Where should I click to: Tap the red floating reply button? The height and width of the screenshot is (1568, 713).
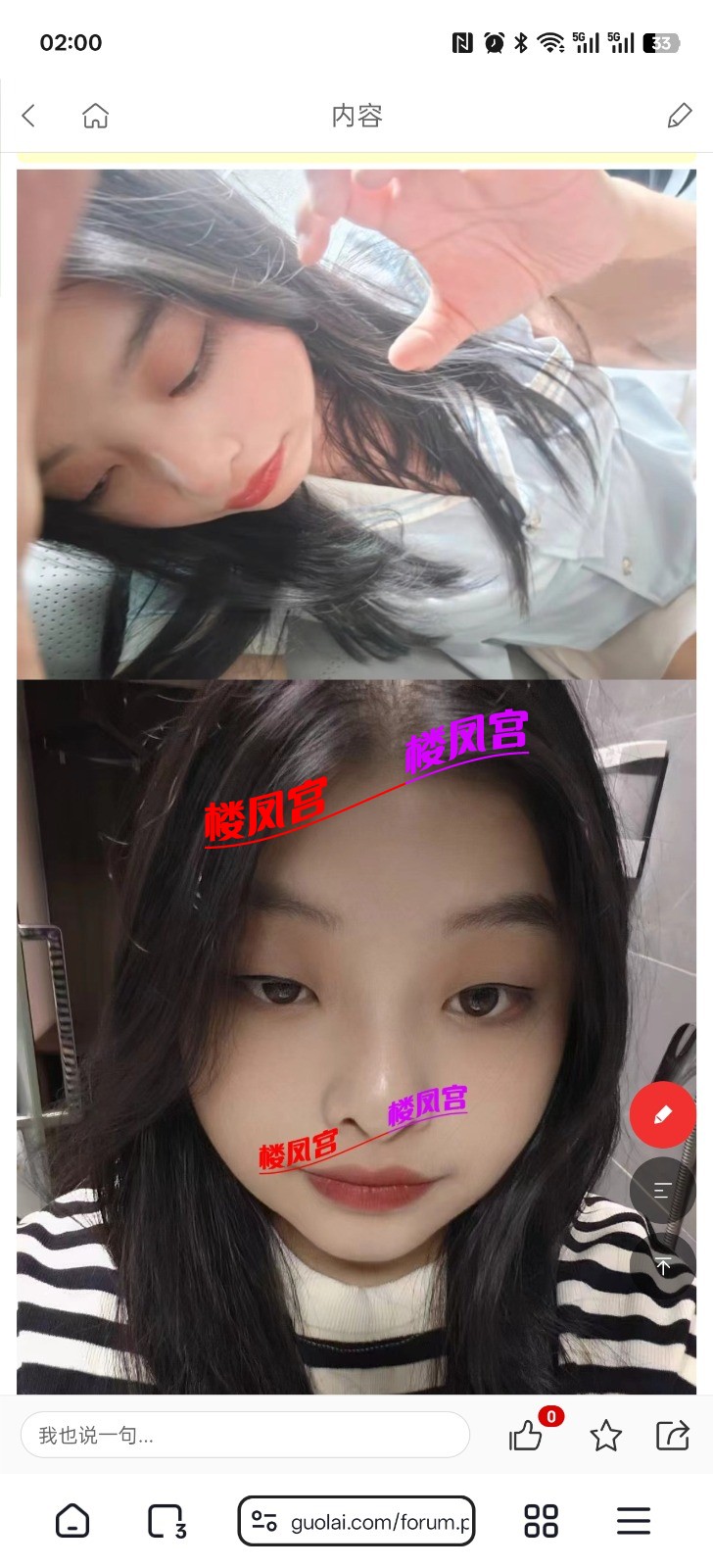(x=662, y=1114)
